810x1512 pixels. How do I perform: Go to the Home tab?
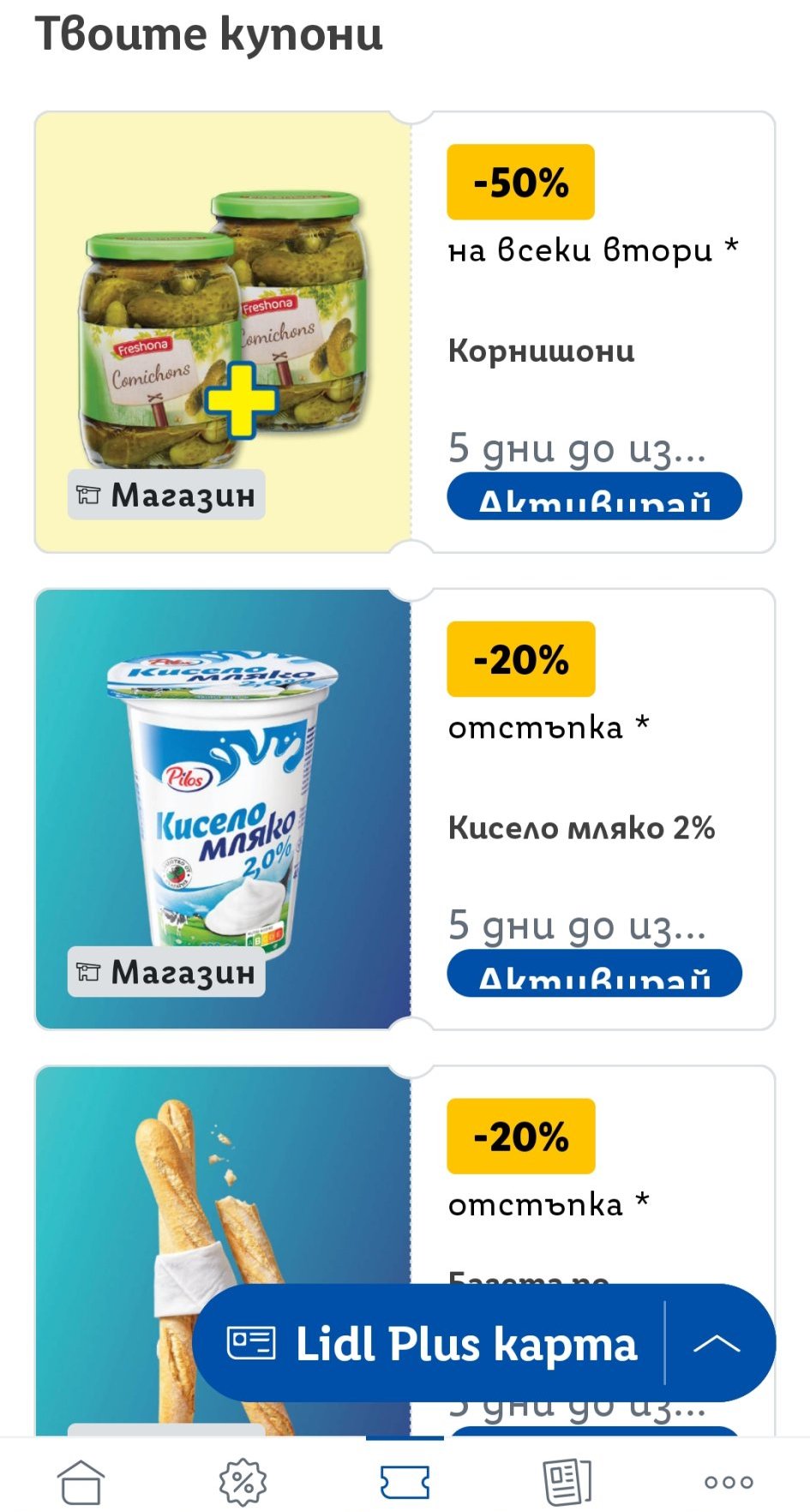pyautogui.click(x=81, y=1481)
